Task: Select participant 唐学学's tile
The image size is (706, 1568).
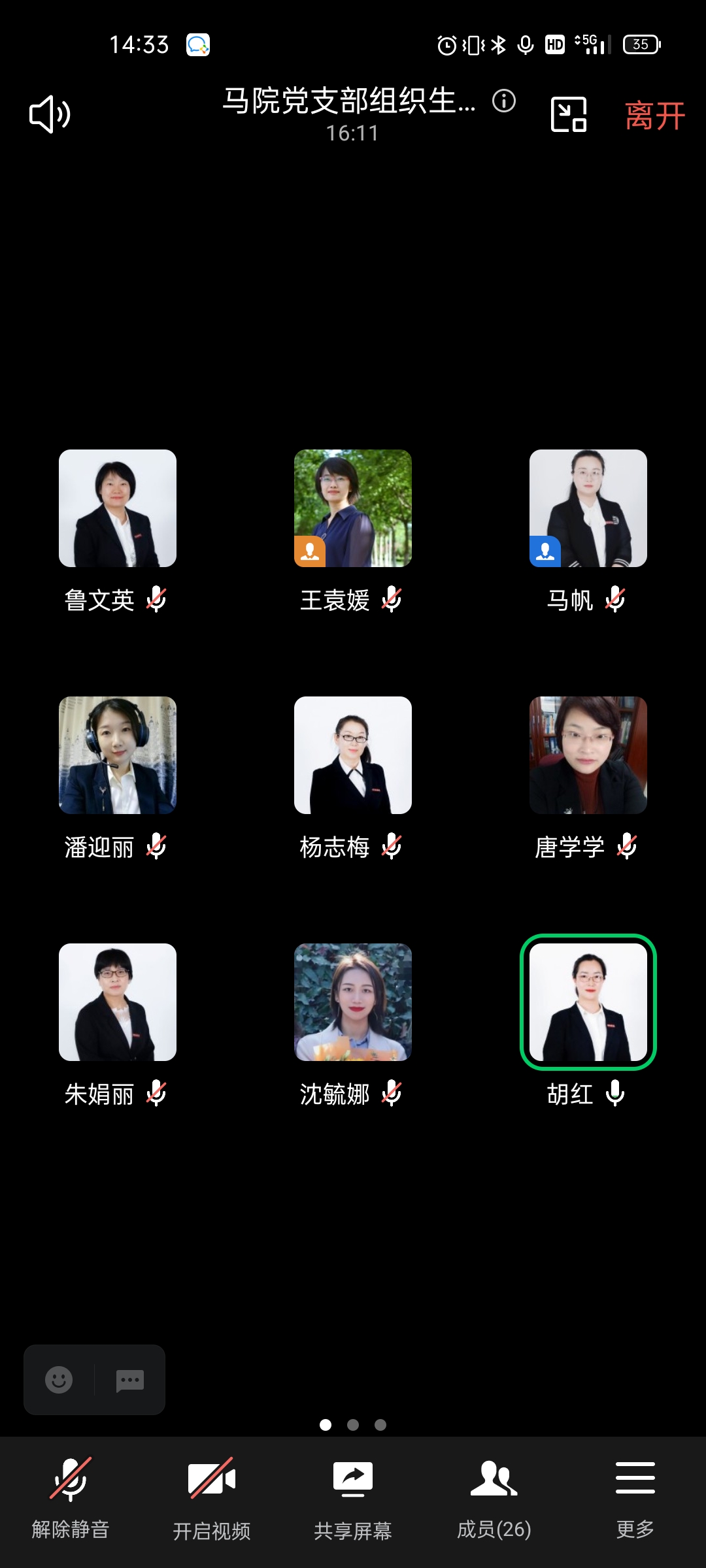Action: pyautogui.click(x=588, y=755)
